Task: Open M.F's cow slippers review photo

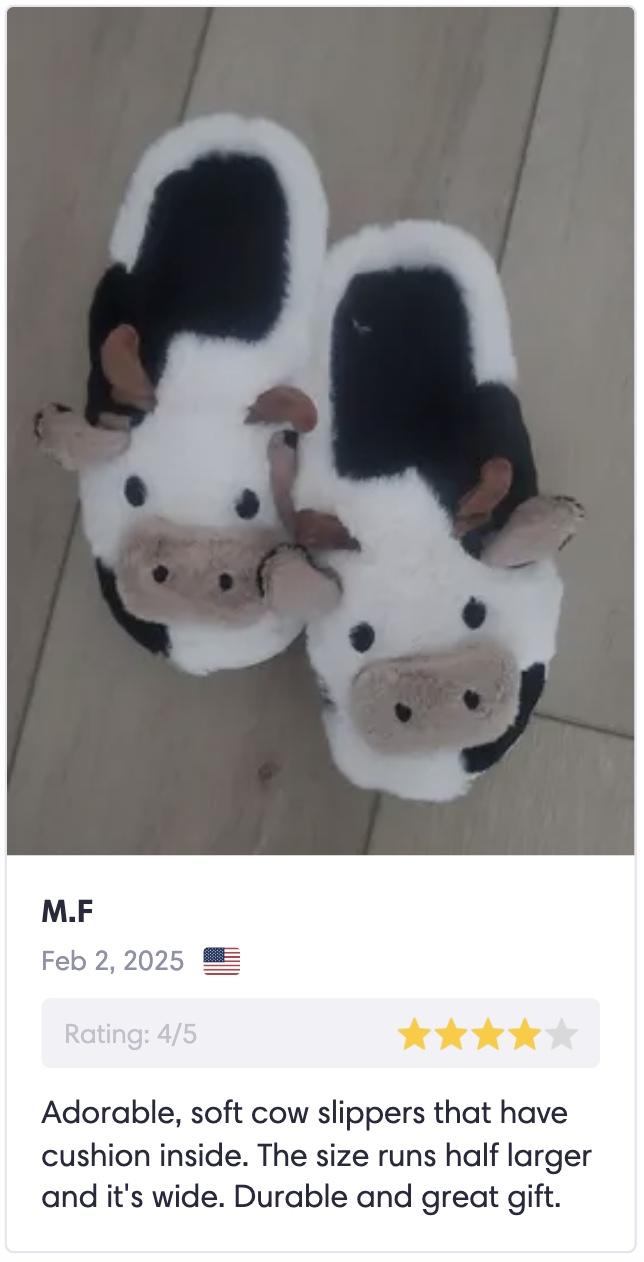Action: coord(321,431)
